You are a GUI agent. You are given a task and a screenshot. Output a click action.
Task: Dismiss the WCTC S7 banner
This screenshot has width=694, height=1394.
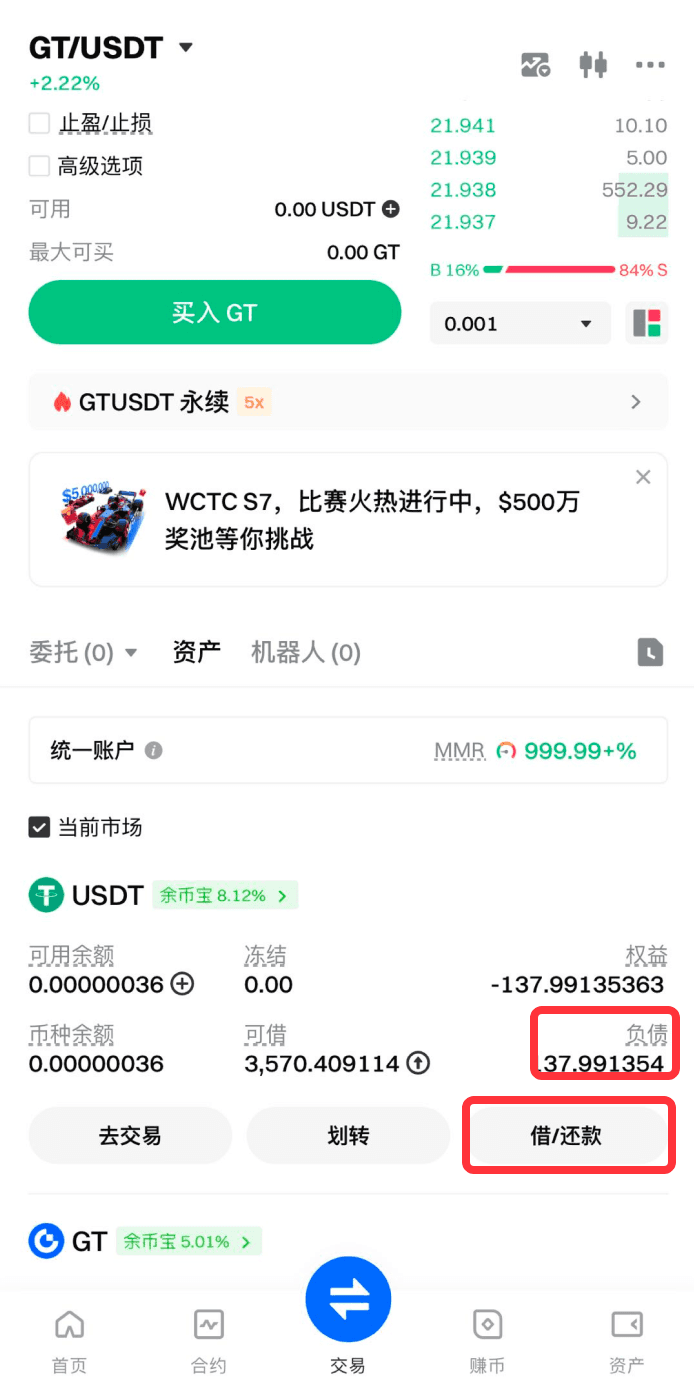pyautogui.click(x=643, y=477)
